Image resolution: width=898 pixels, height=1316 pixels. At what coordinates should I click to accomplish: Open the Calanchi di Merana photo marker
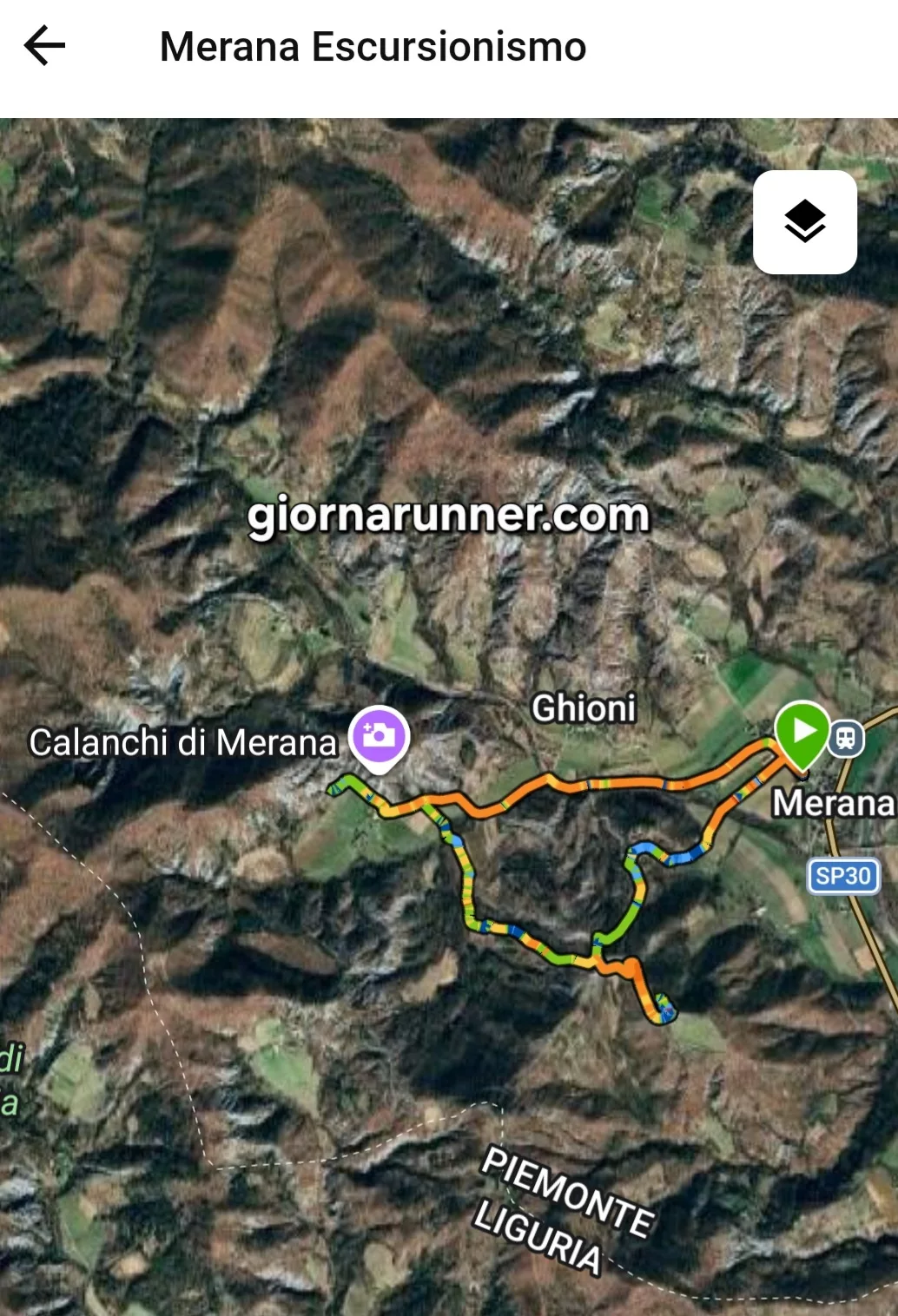click(x=379, y=737)
